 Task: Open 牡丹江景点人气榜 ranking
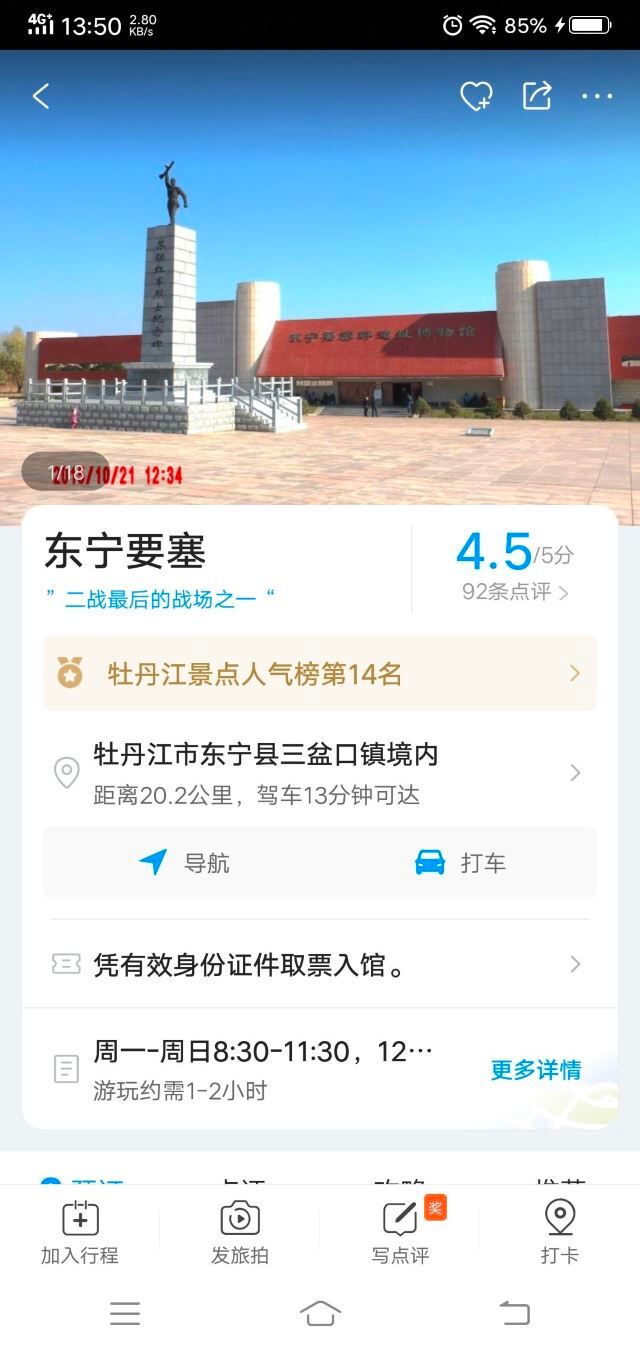point(320,674)
